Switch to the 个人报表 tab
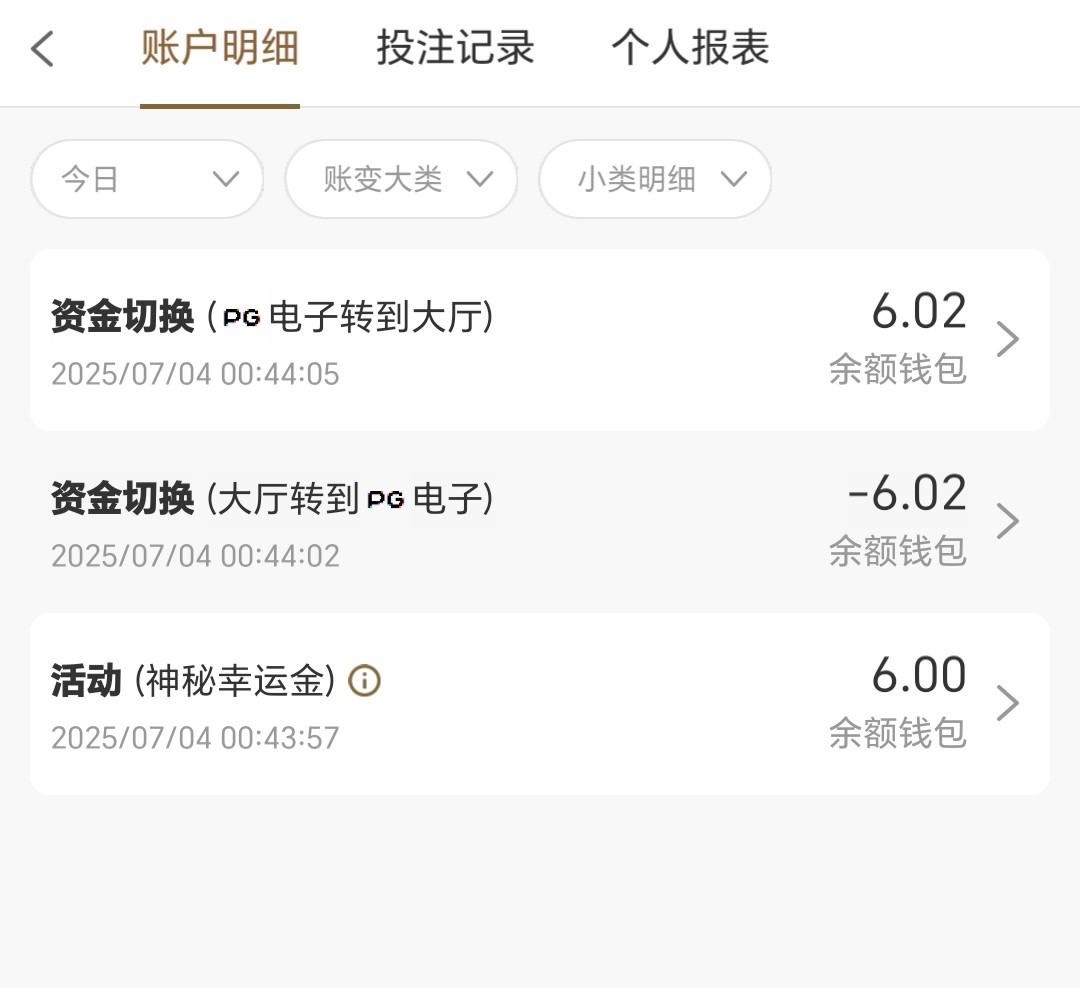 coord(690,48)
